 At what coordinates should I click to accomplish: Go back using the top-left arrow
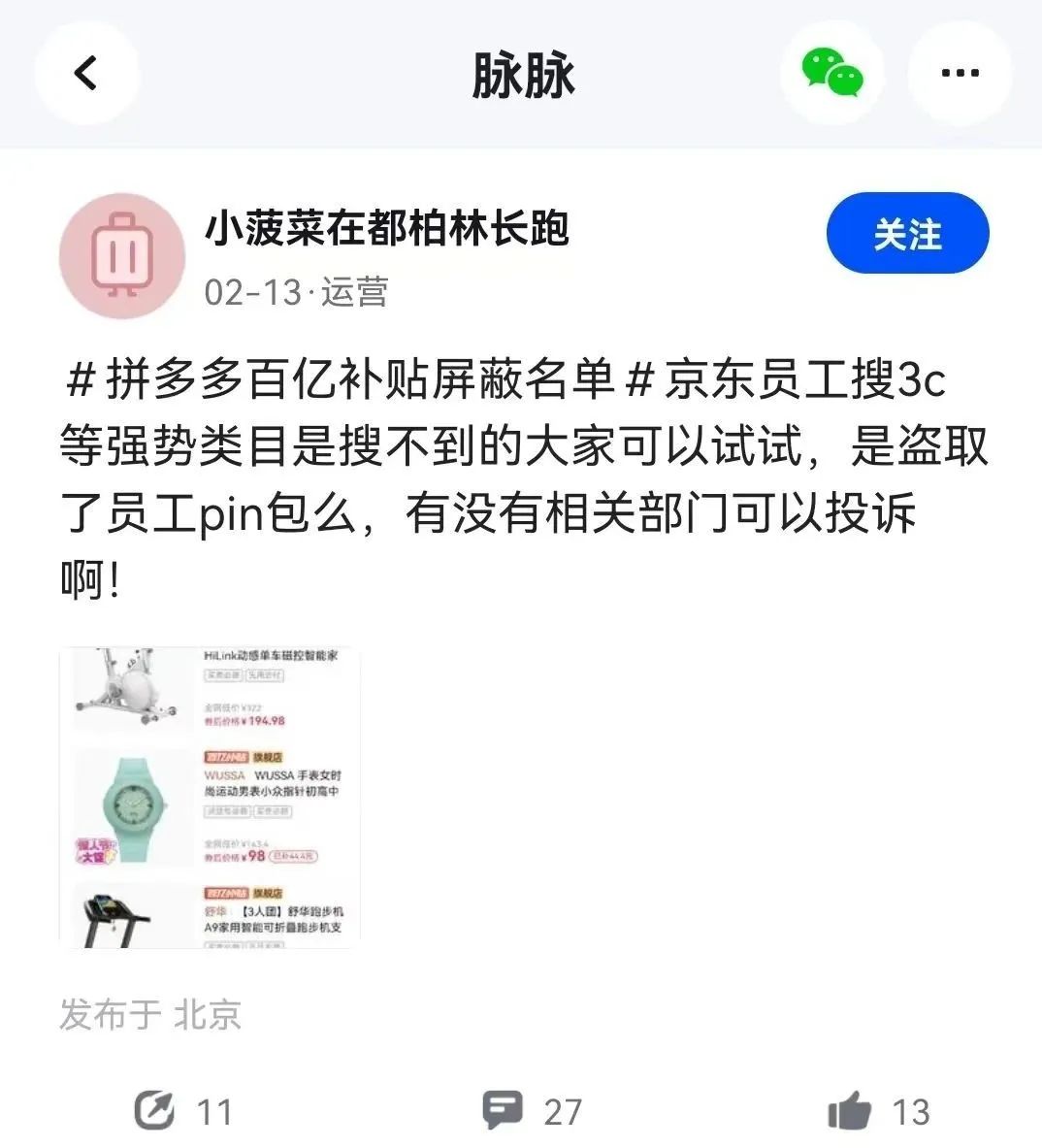click(x=86, y=73)
